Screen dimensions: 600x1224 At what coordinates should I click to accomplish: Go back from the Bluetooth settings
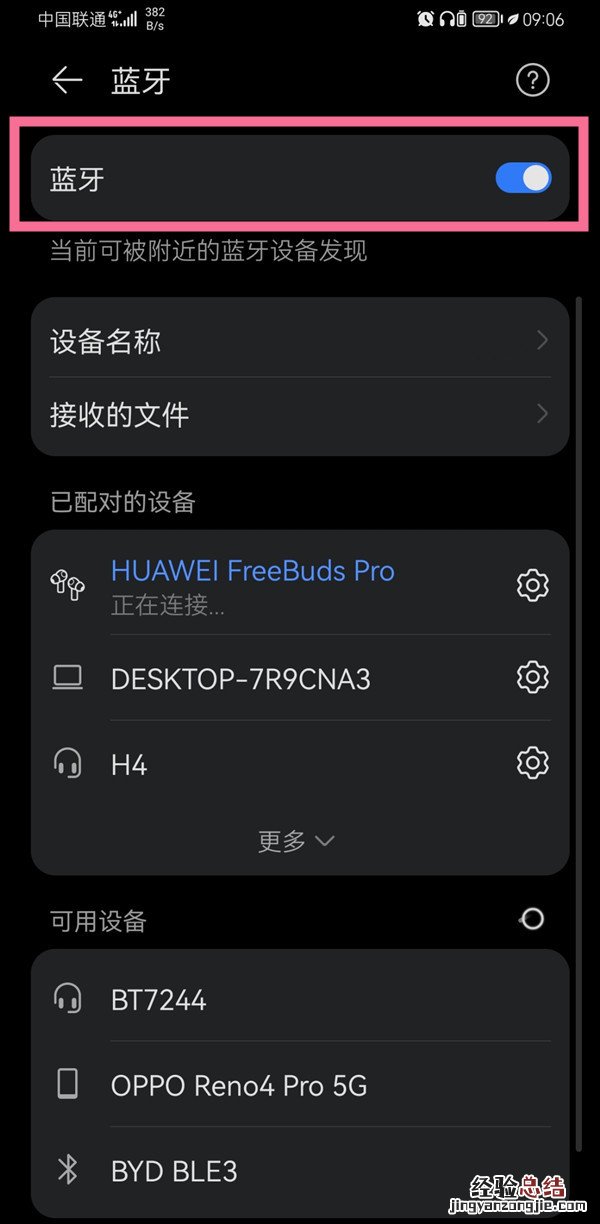click(67, 81)
